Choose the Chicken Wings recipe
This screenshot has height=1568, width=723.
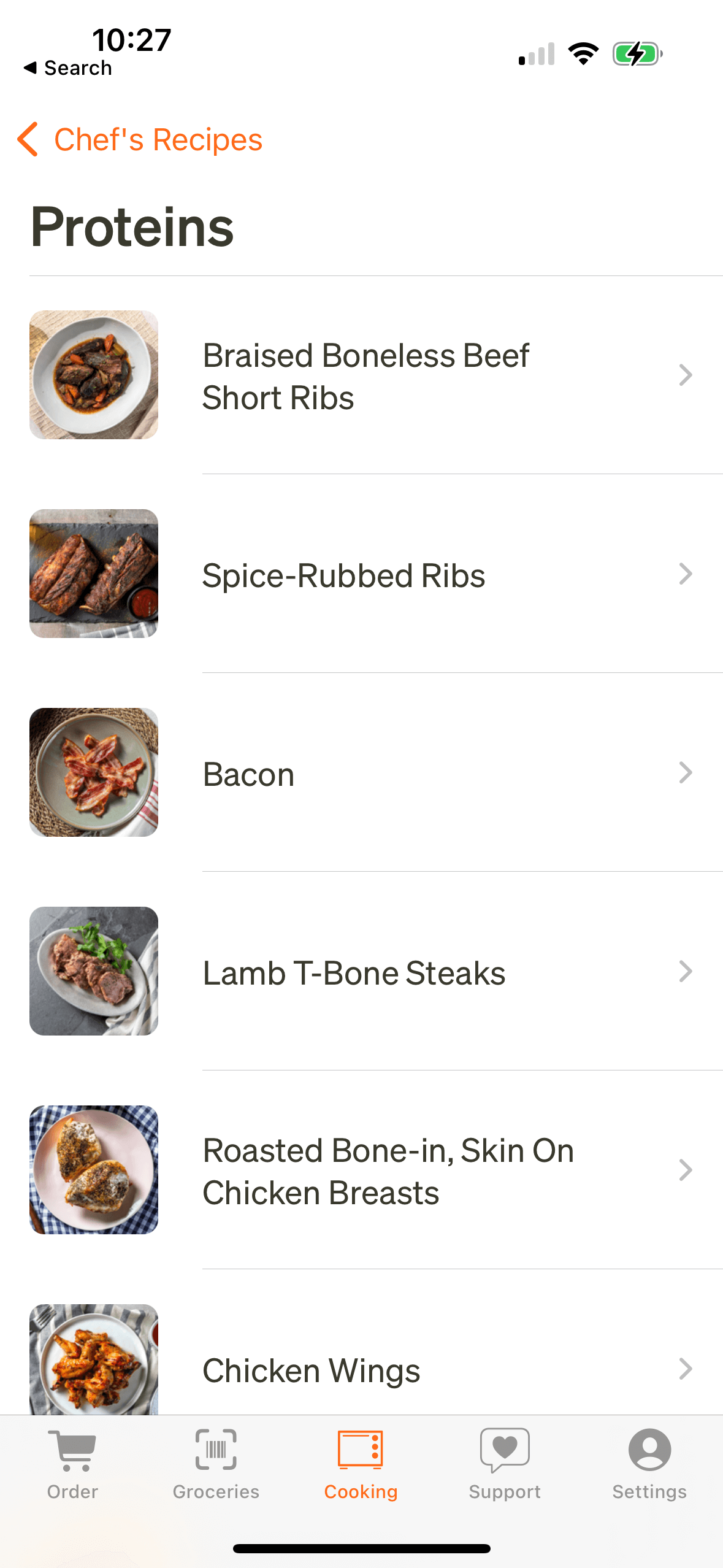click(x=365, y=1369)
